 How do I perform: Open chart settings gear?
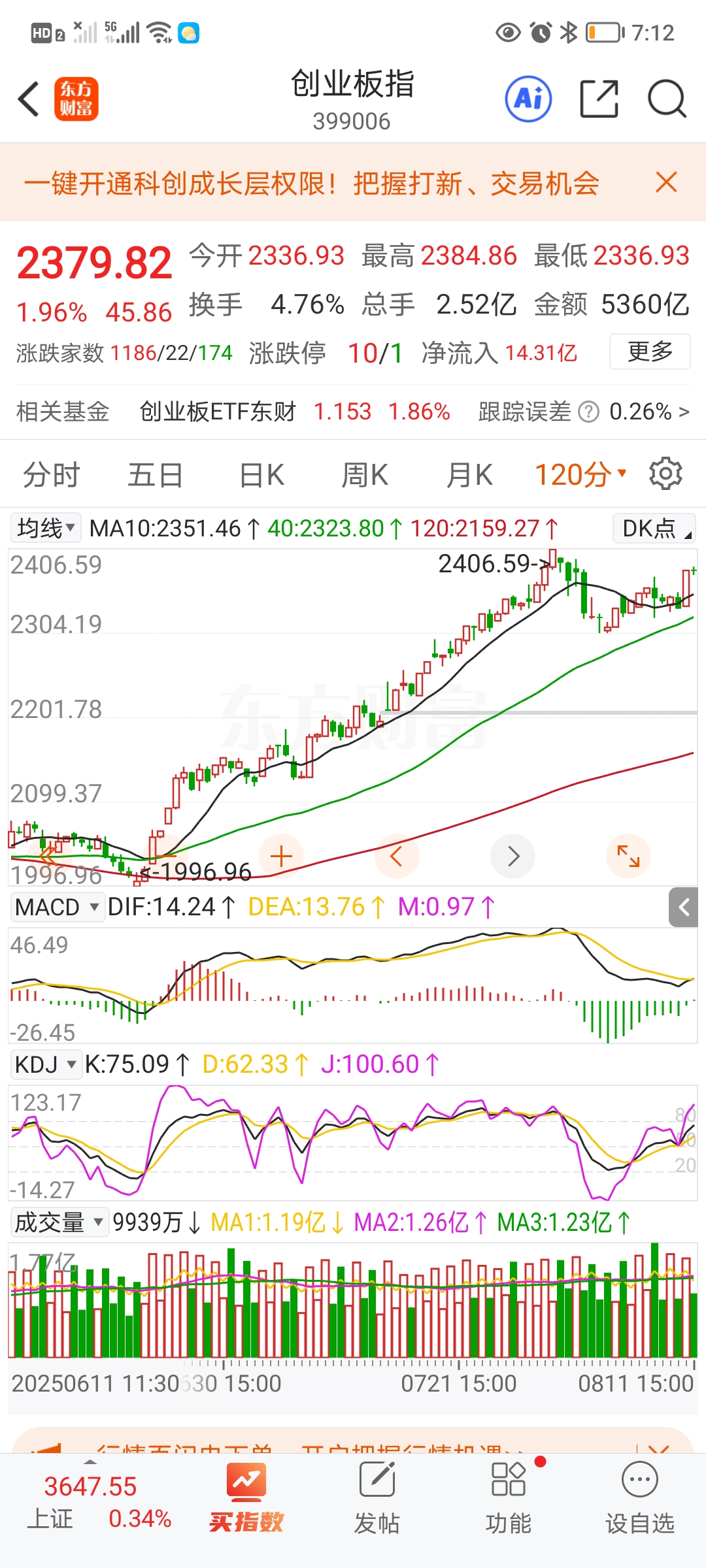click(x=665, y=474)
